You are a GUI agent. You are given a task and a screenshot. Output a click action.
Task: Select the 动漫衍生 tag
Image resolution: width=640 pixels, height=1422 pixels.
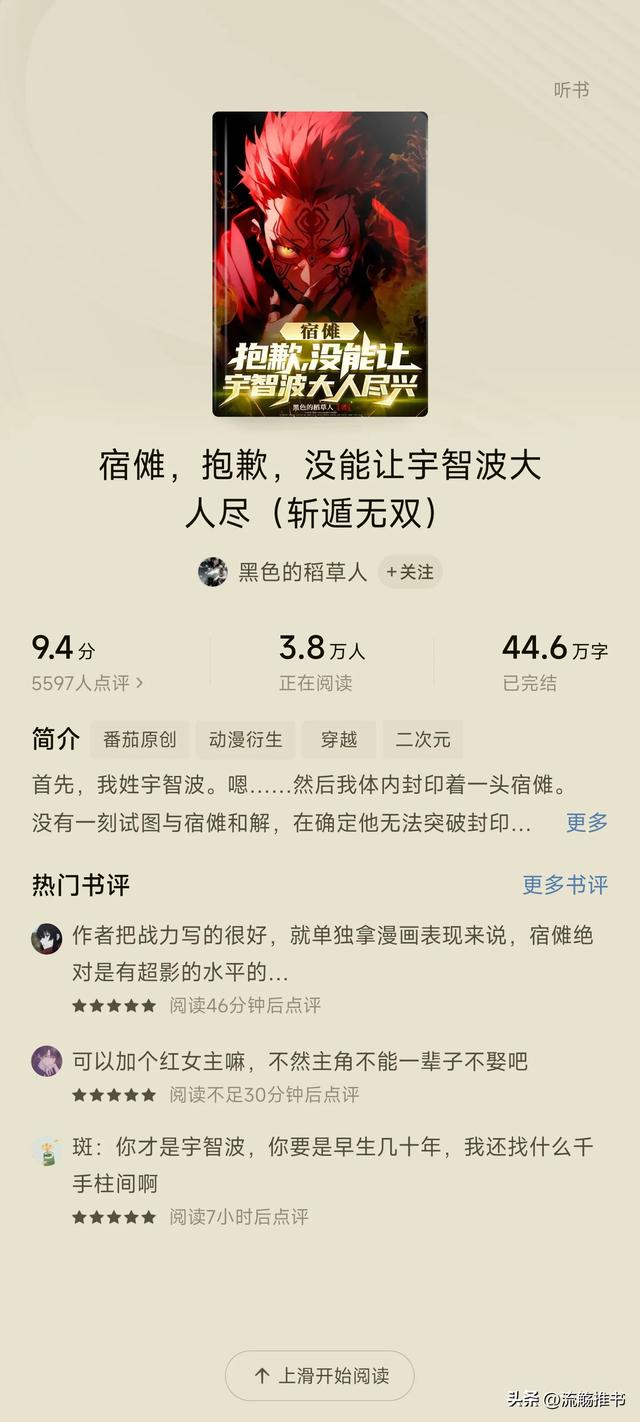(x=245, y=740)
